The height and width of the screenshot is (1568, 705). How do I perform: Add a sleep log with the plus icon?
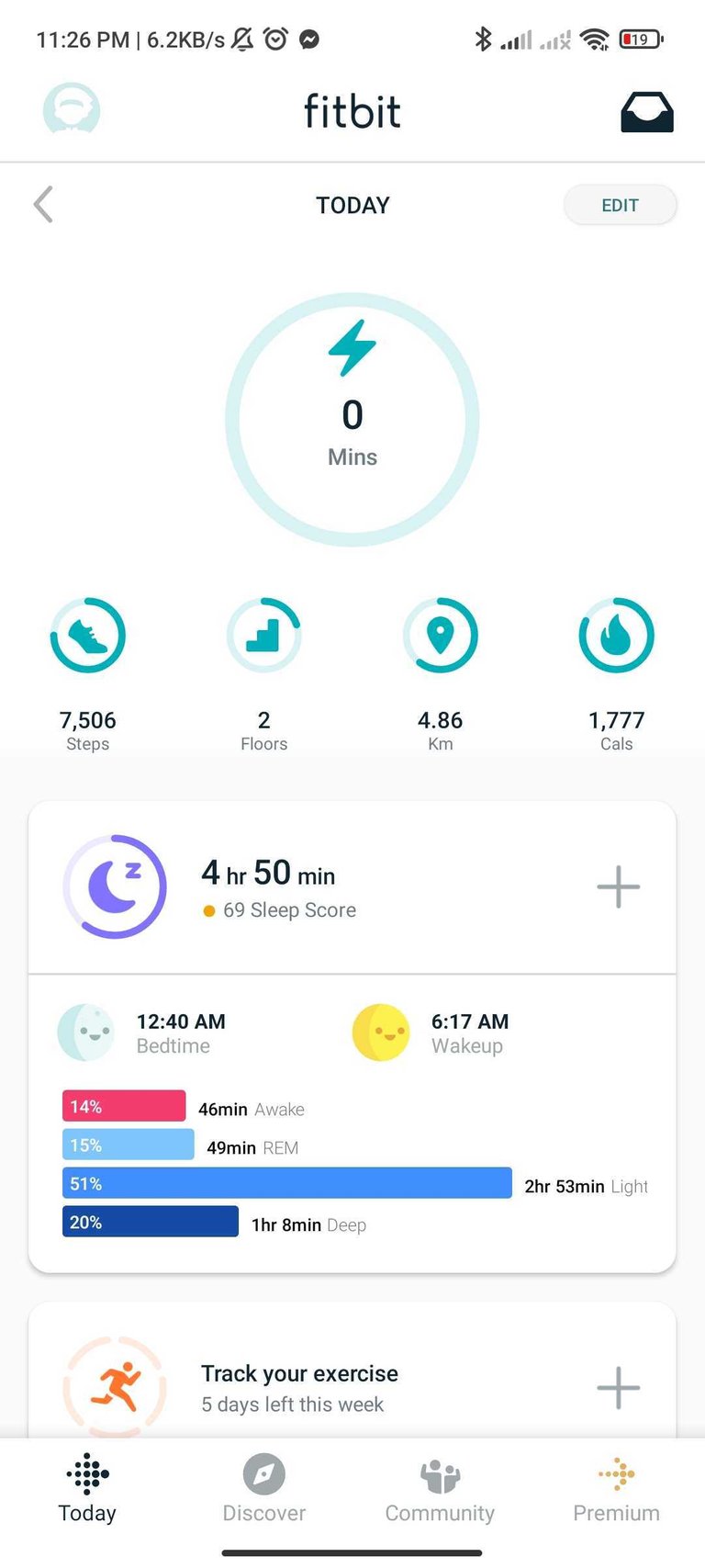(619, 887)
